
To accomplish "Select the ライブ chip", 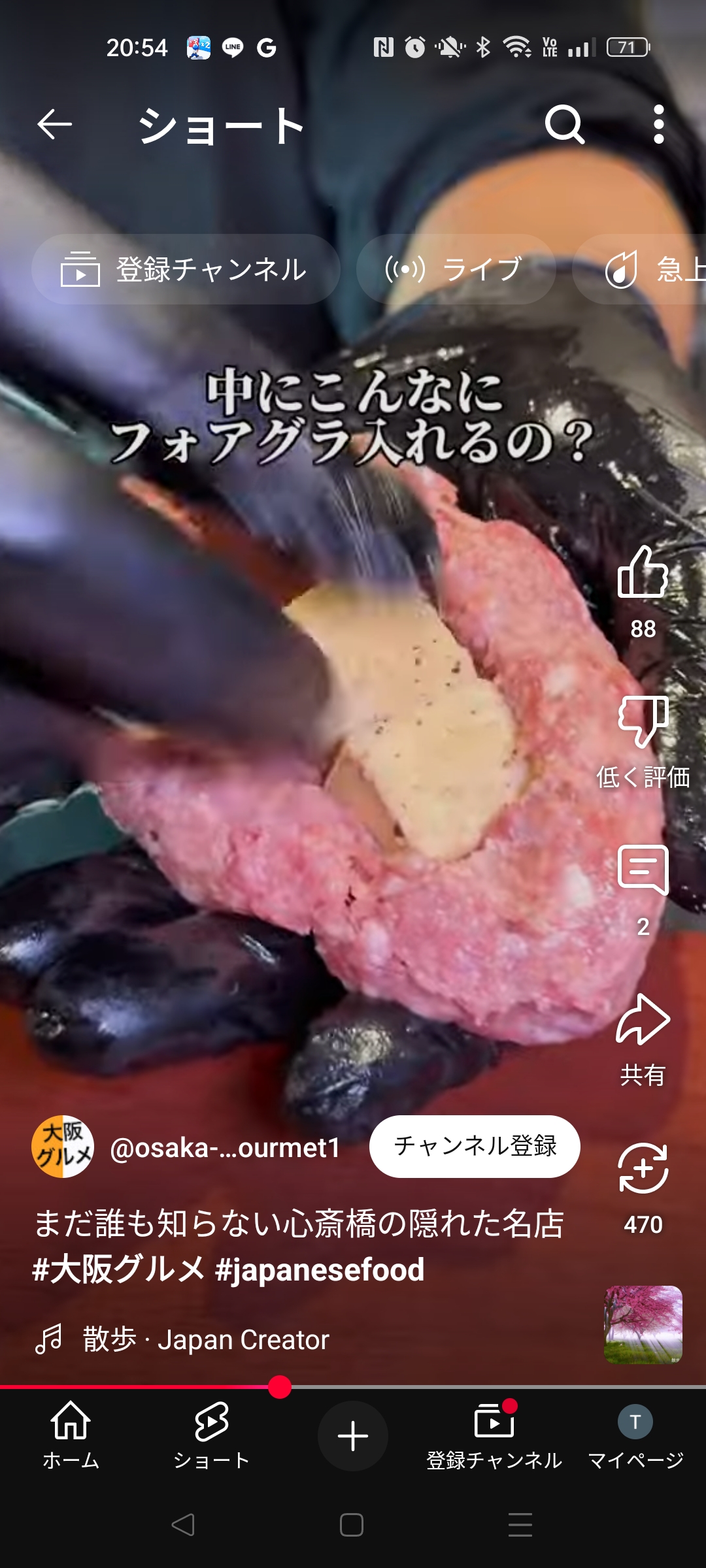I will (456, 269).
